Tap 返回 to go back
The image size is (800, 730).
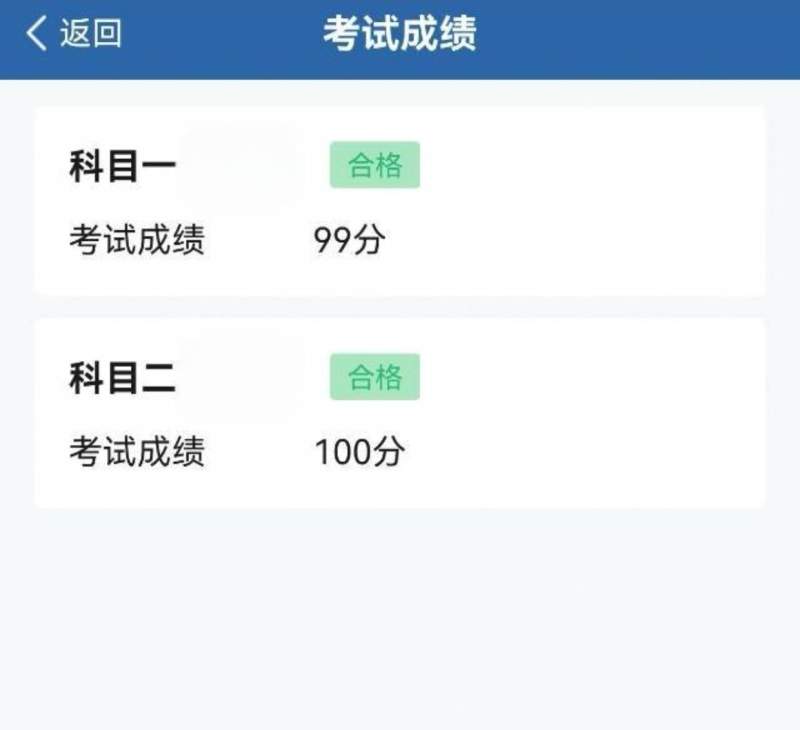(75, 34)
